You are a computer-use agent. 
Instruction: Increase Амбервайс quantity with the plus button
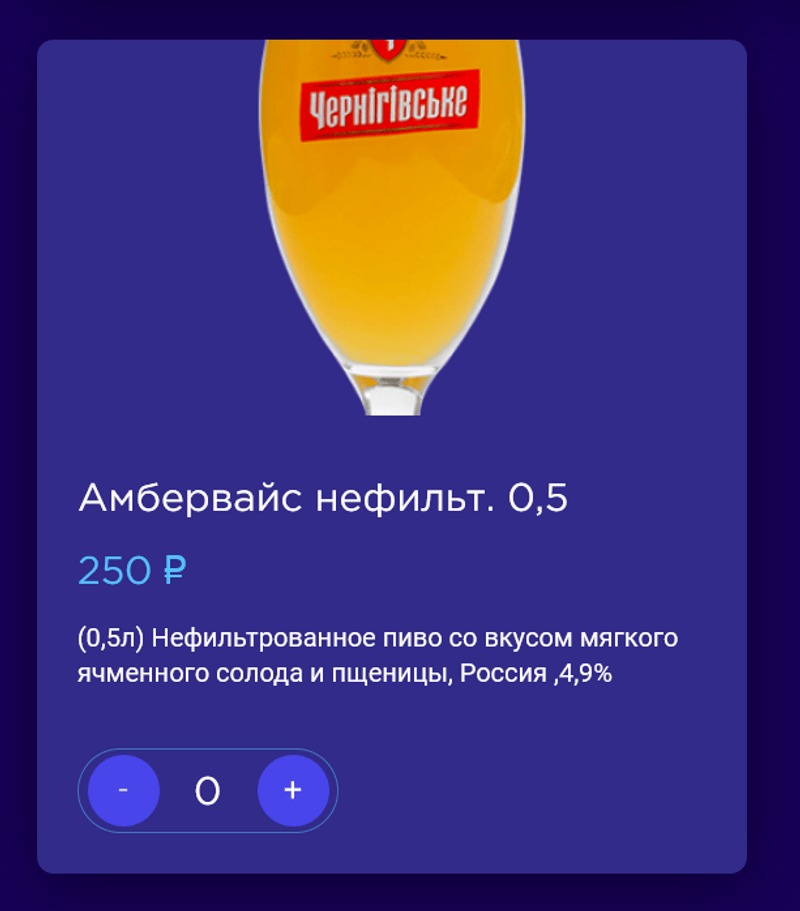[293, 790]
